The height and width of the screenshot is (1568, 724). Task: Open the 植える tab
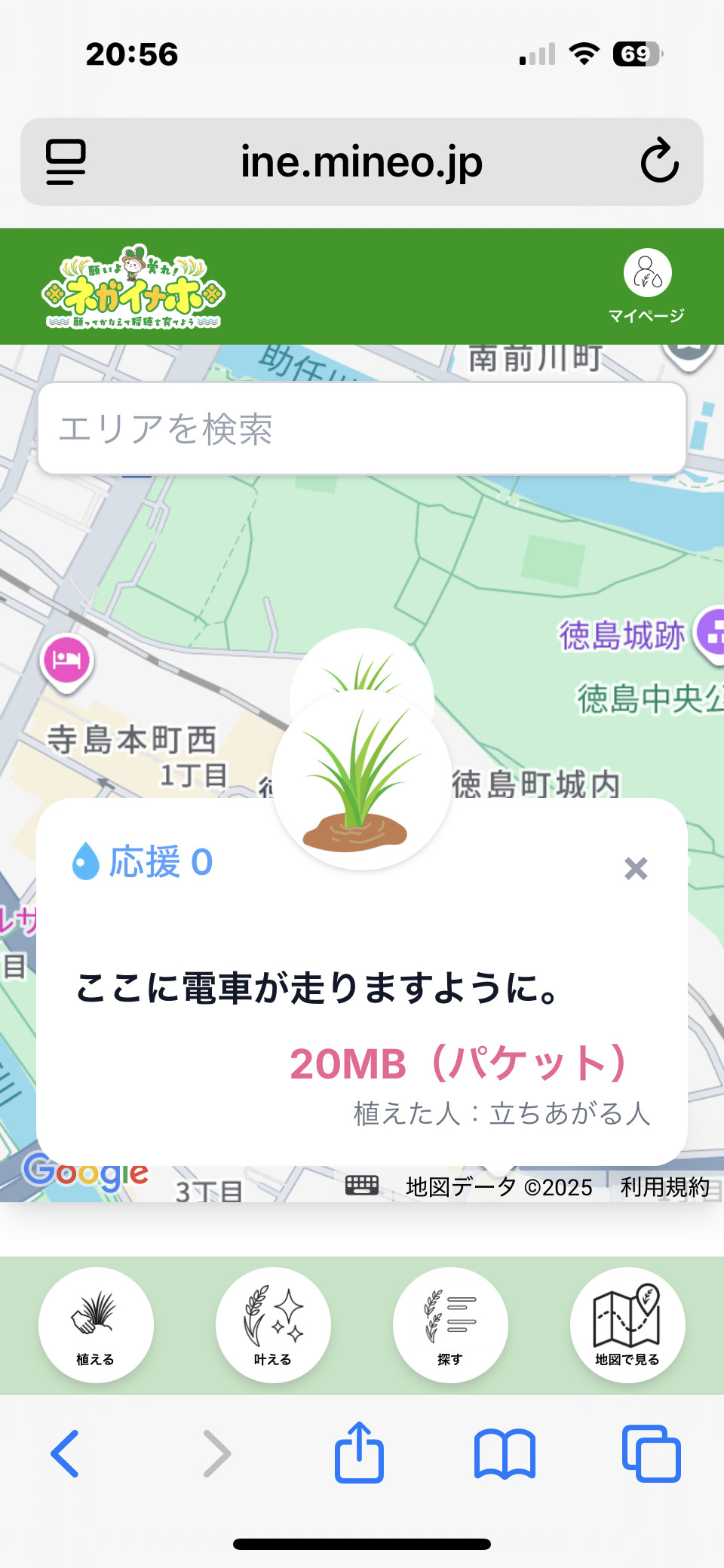[96, 1324]
